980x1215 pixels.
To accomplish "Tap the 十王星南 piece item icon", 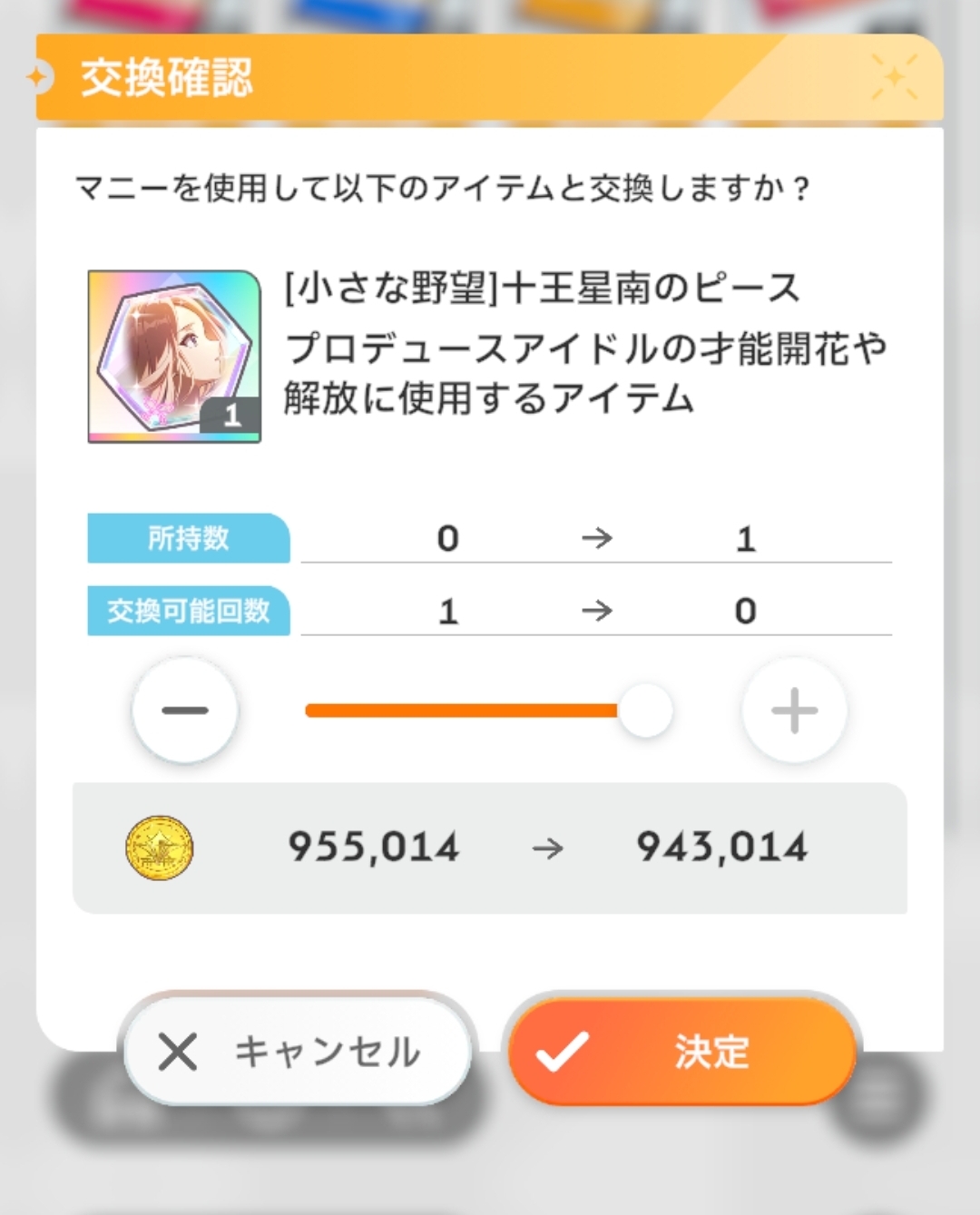I will pyautogui.click(x=174, y=357).
